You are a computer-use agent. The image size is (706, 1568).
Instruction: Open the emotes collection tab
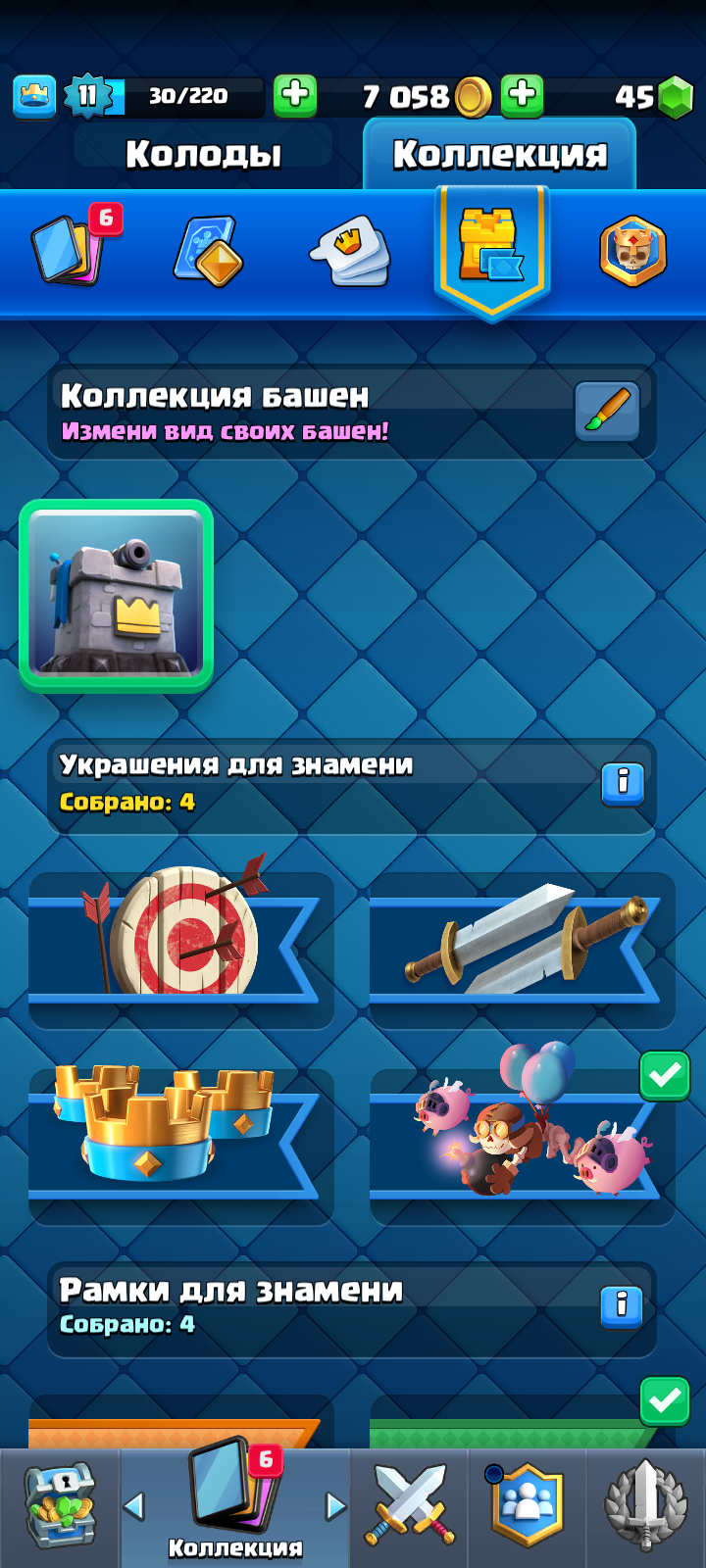point(350,251)
